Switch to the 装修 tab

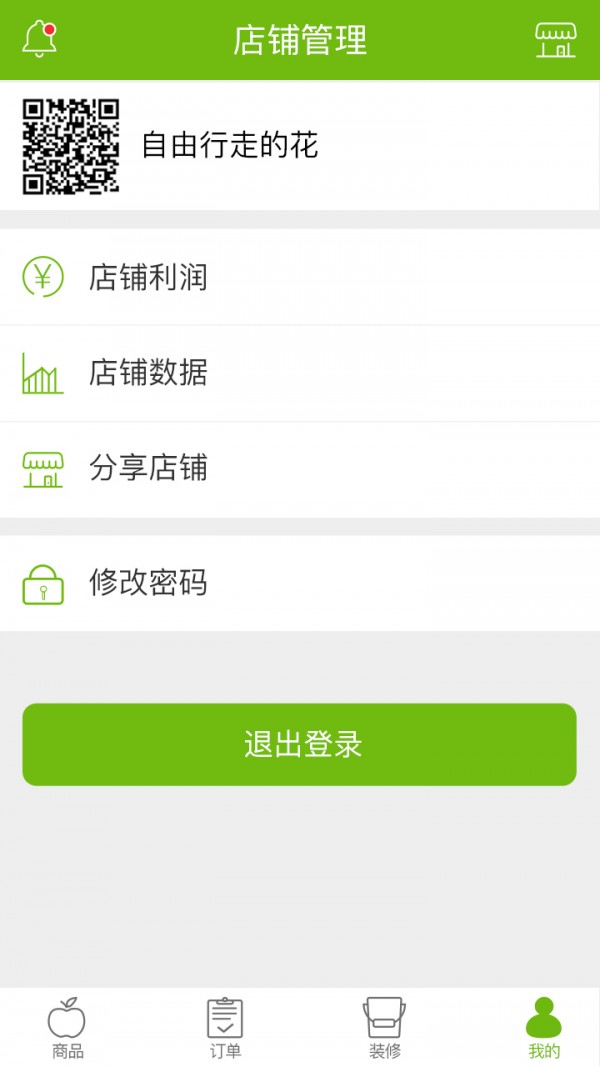[384, 1028]
